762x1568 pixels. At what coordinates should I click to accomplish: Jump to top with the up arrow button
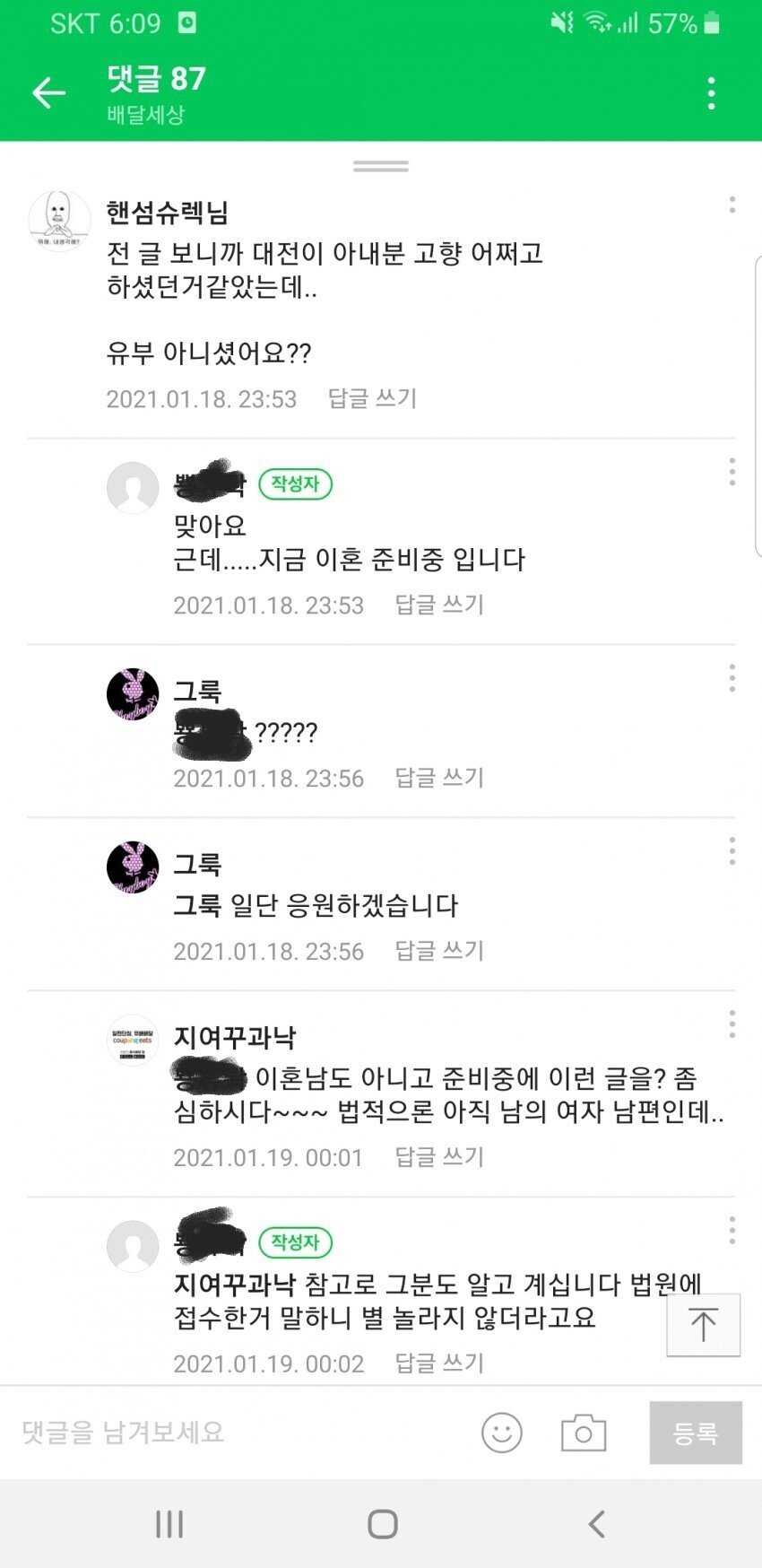tap(704, 1325)
